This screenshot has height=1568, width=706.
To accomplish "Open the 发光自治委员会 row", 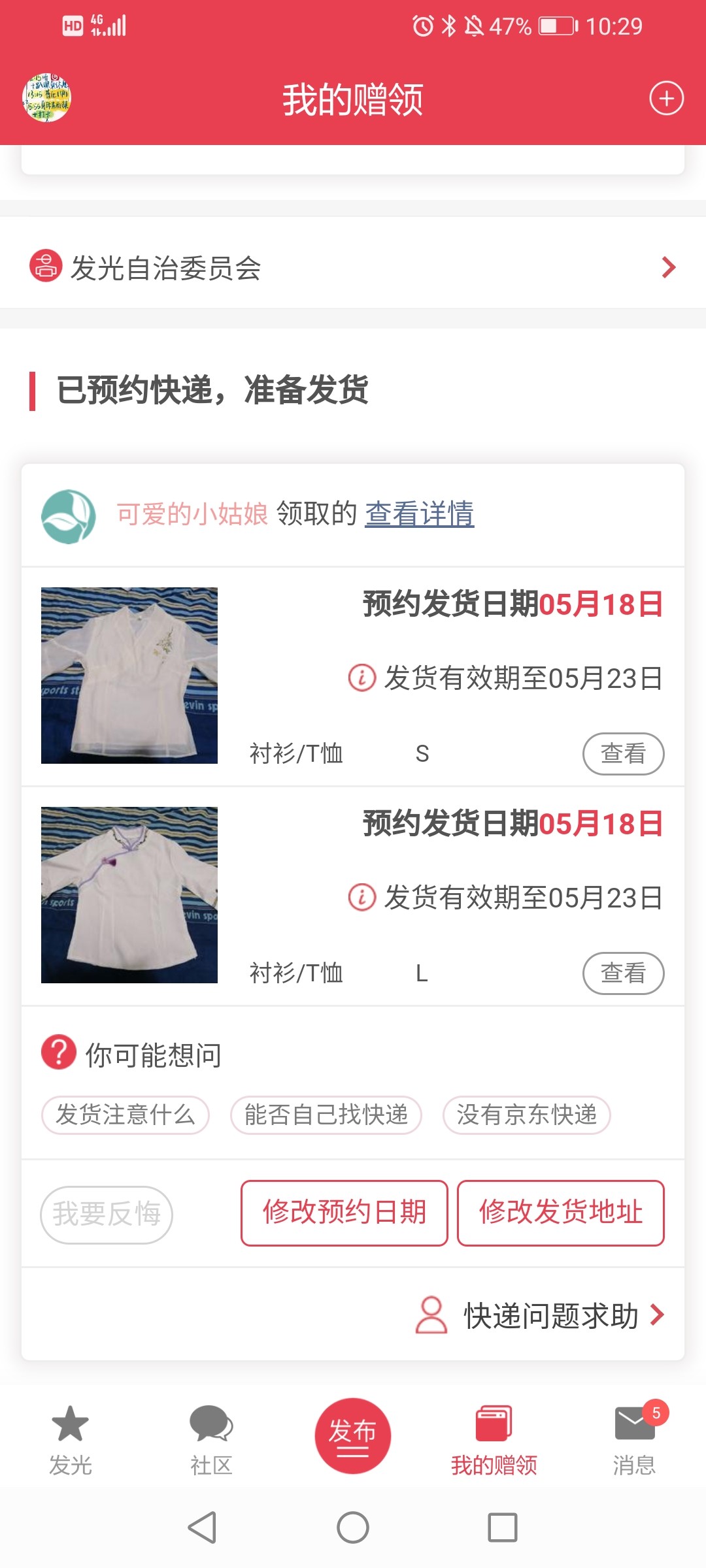I will pyautogui.click(x=353, y=267).
